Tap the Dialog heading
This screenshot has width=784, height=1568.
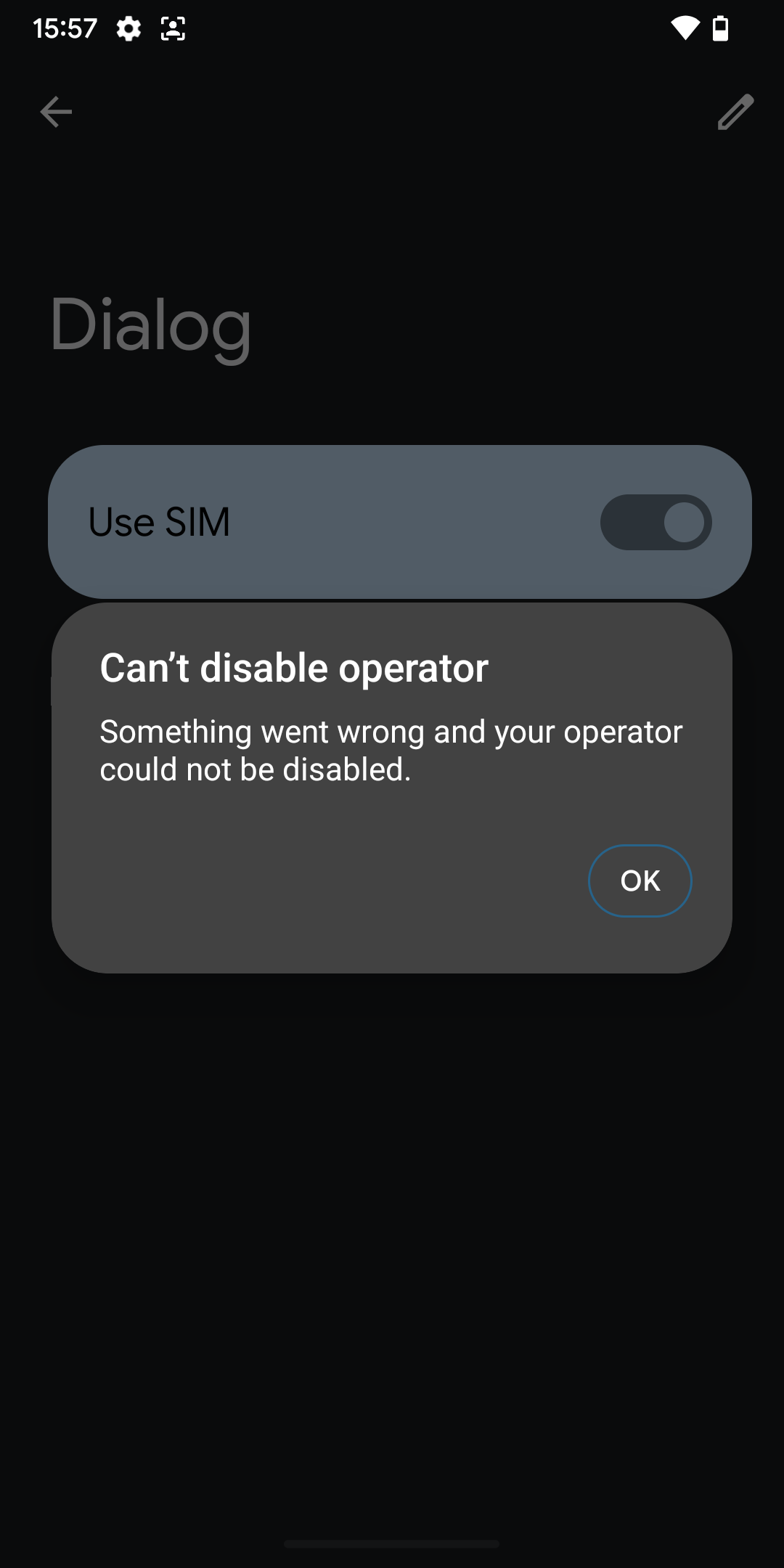(x=150, y=326)
